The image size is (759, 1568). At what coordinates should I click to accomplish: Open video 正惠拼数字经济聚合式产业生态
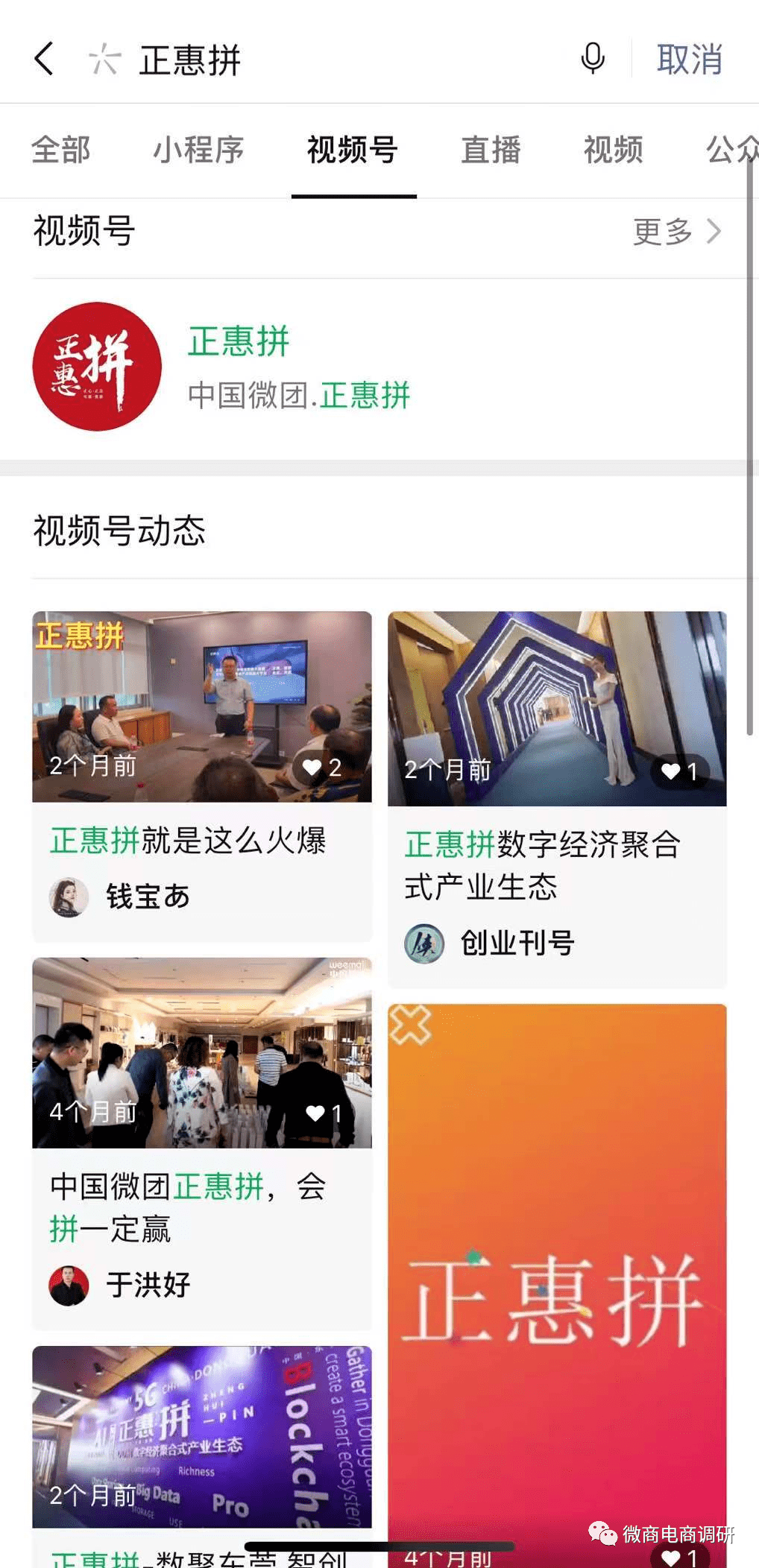pyautogui.click(x=557, y=709)
